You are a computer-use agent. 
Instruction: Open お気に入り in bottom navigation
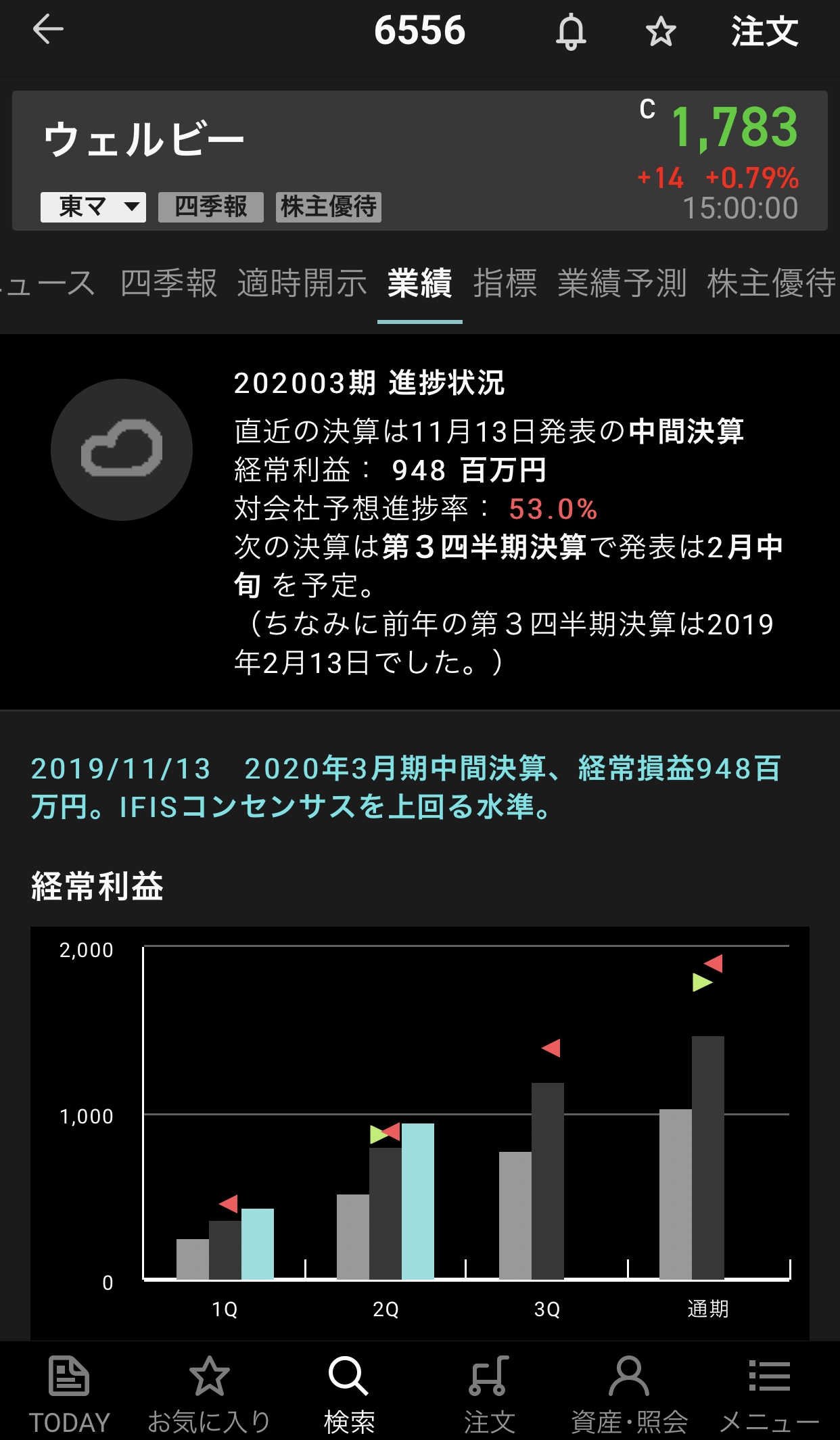(x=209, y=1393)
